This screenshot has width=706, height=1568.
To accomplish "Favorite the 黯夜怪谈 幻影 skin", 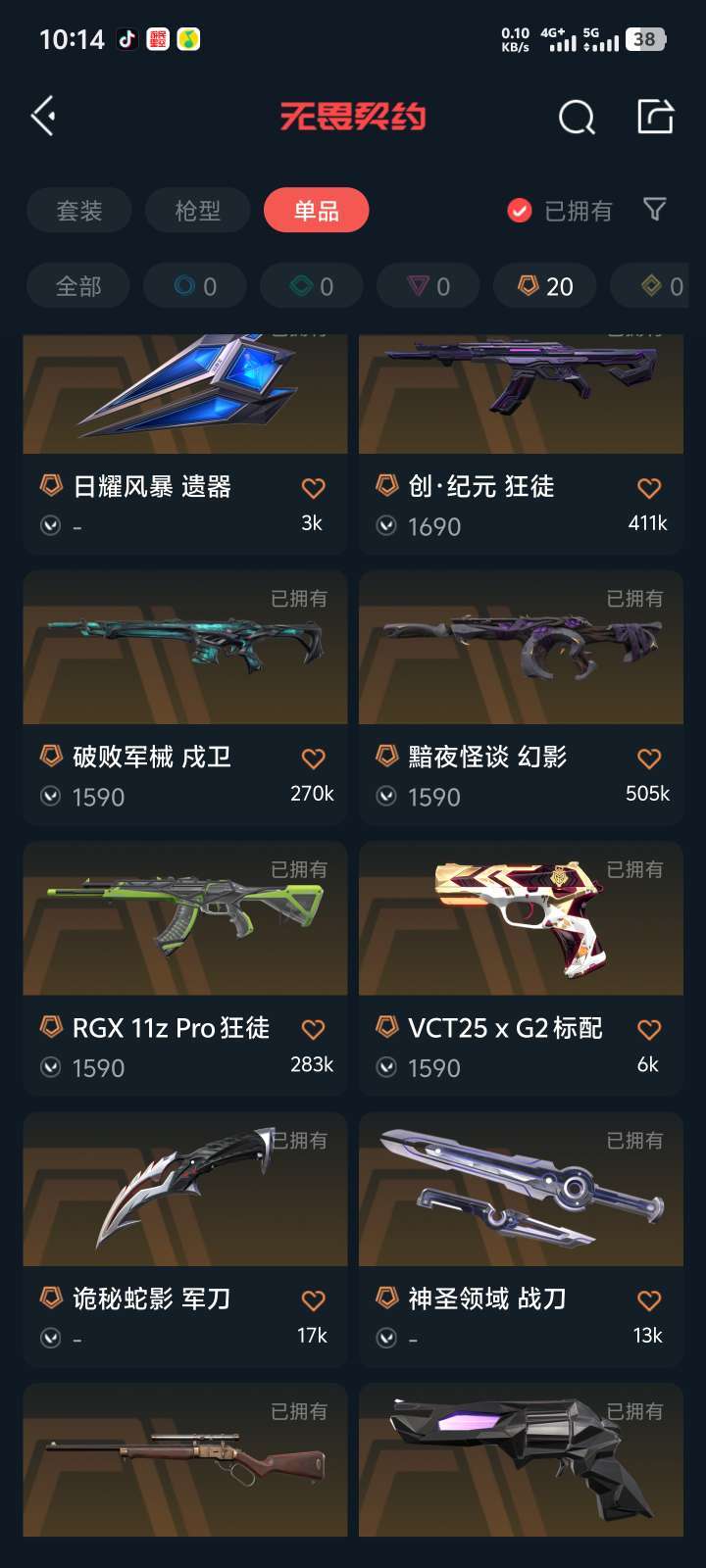I will click(649, 759).
